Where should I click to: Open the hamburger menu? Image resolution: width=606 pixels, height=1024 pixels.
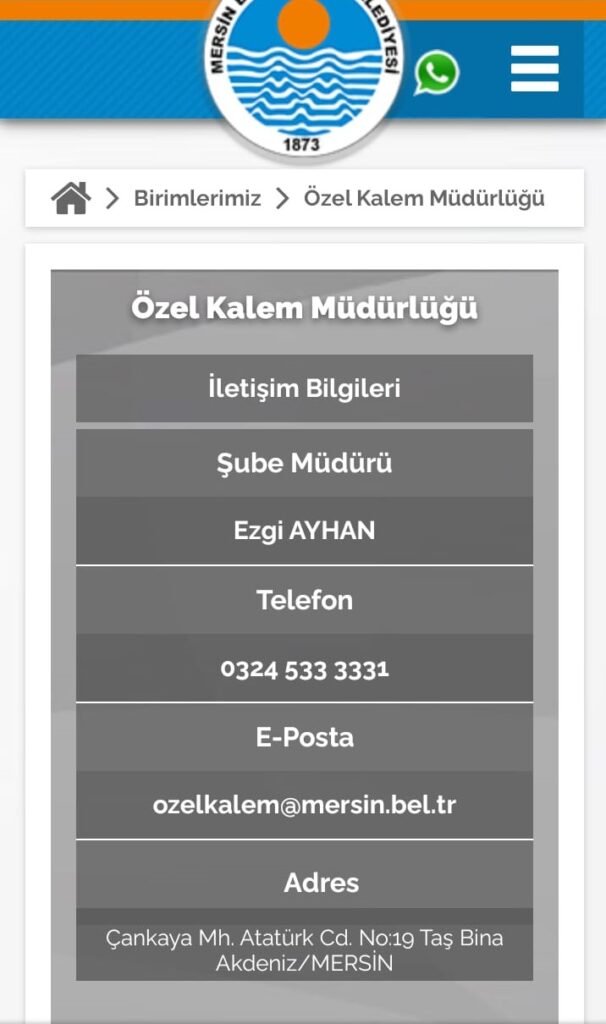[534, 69]
